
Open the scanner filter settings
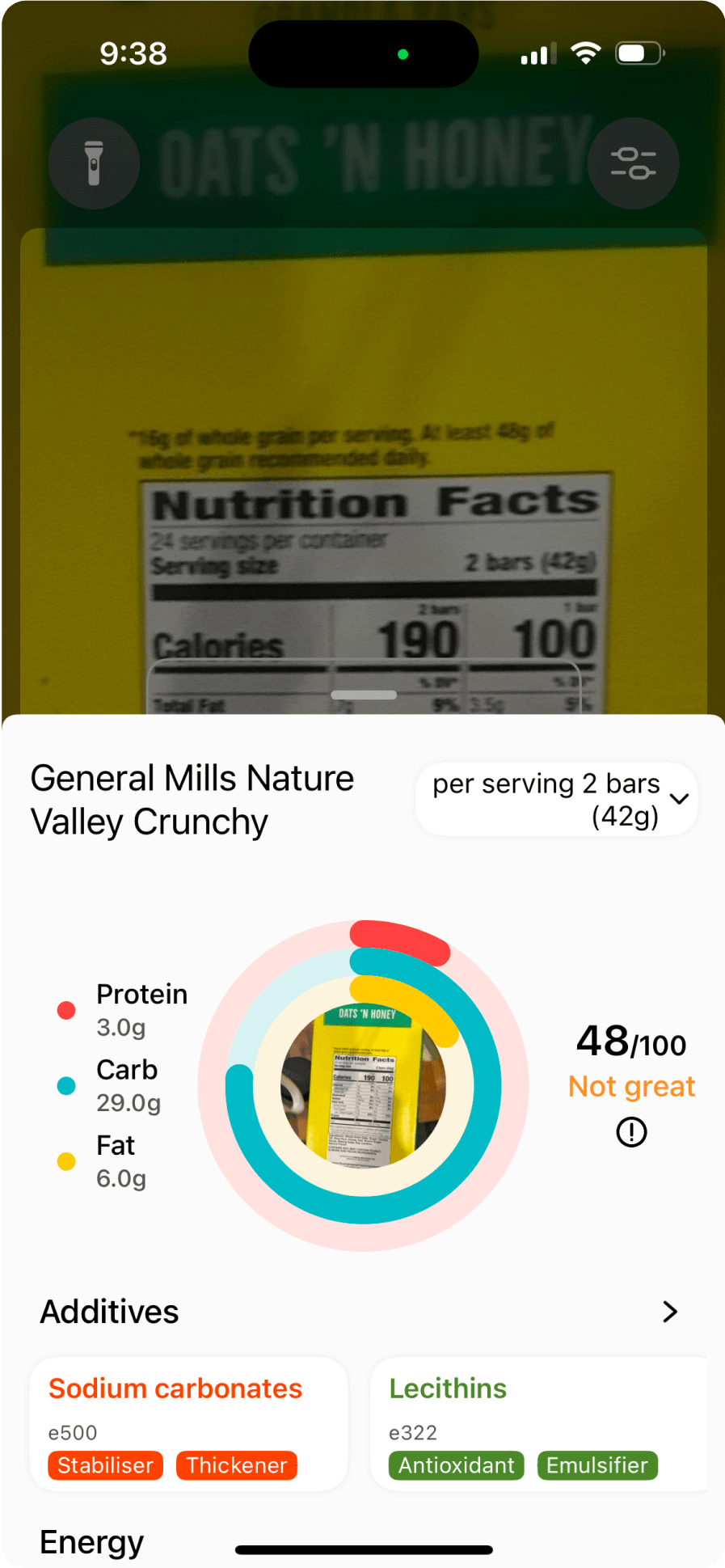click(x=633, y=163)
